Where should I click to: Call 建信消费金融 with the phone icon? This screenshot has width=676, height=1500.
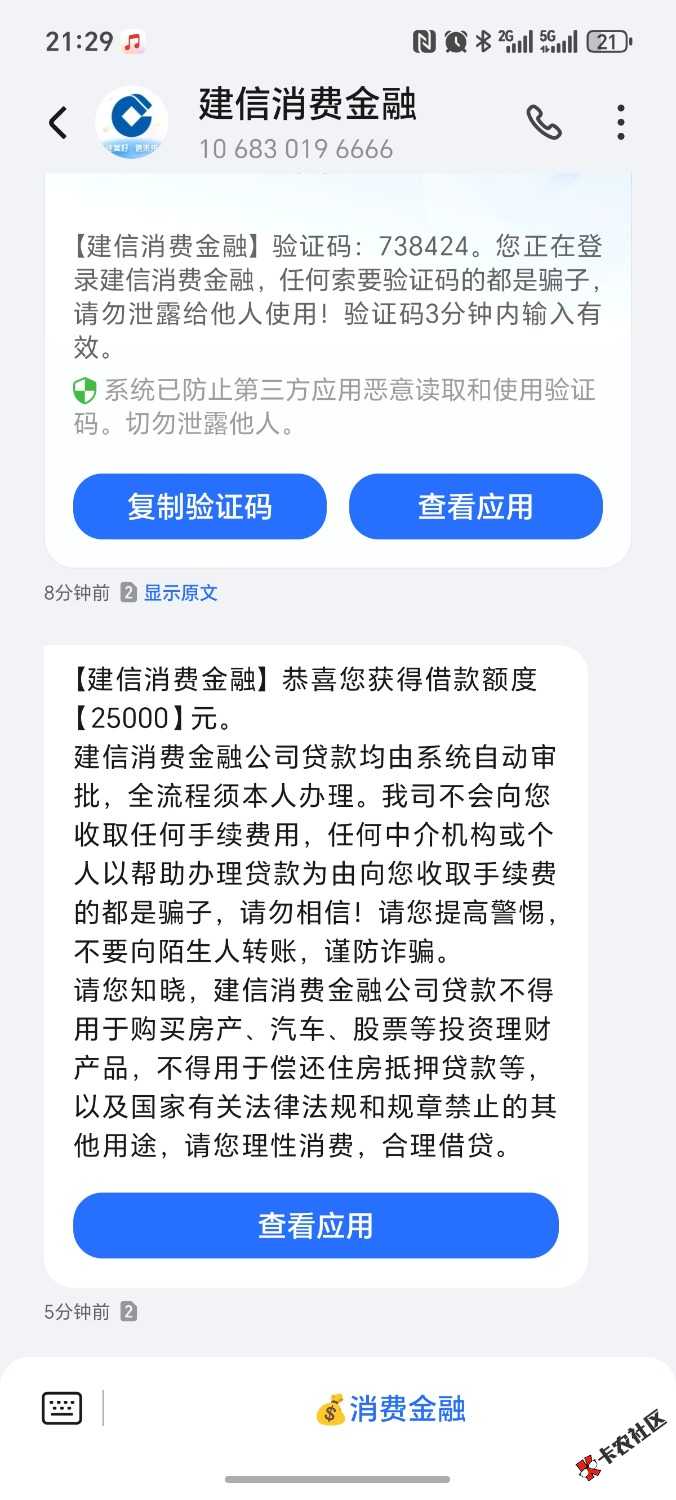pyautogui.click(x=544, y=123)
